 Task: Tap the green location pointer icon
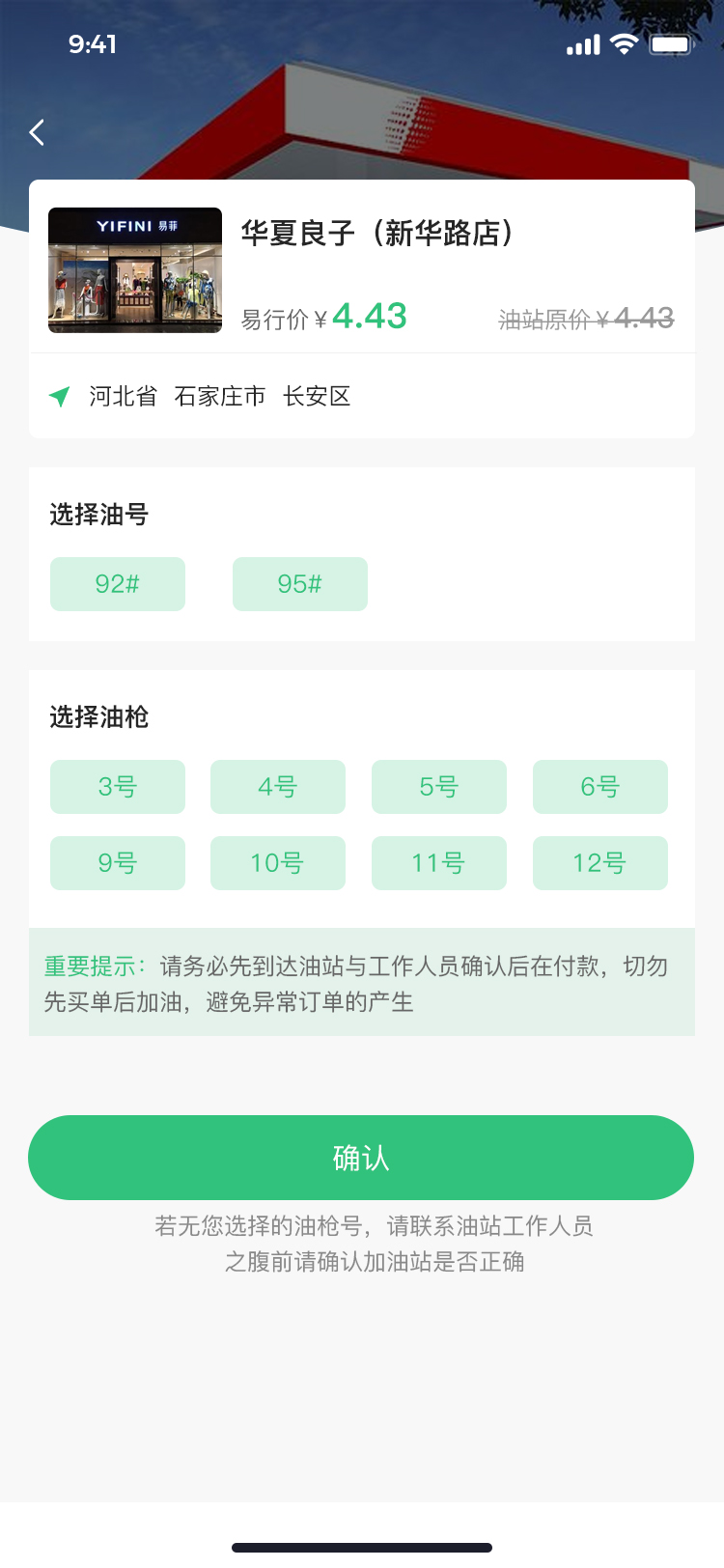(x=60, y=396)
